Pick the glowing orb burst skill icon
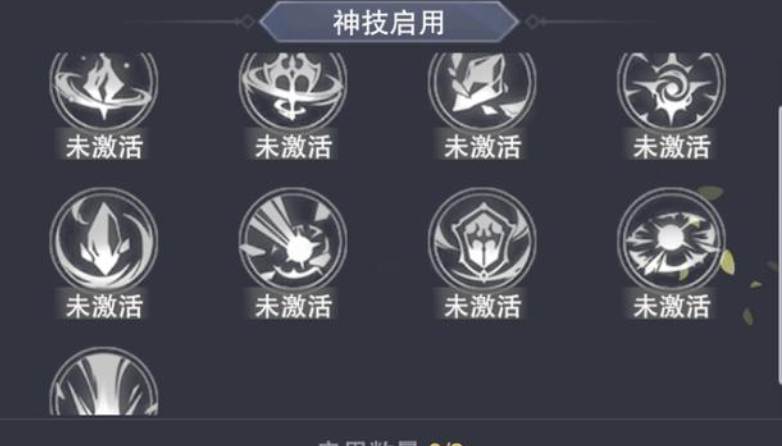The height and width of the screenshot is (446, 782). coord(671,241)
